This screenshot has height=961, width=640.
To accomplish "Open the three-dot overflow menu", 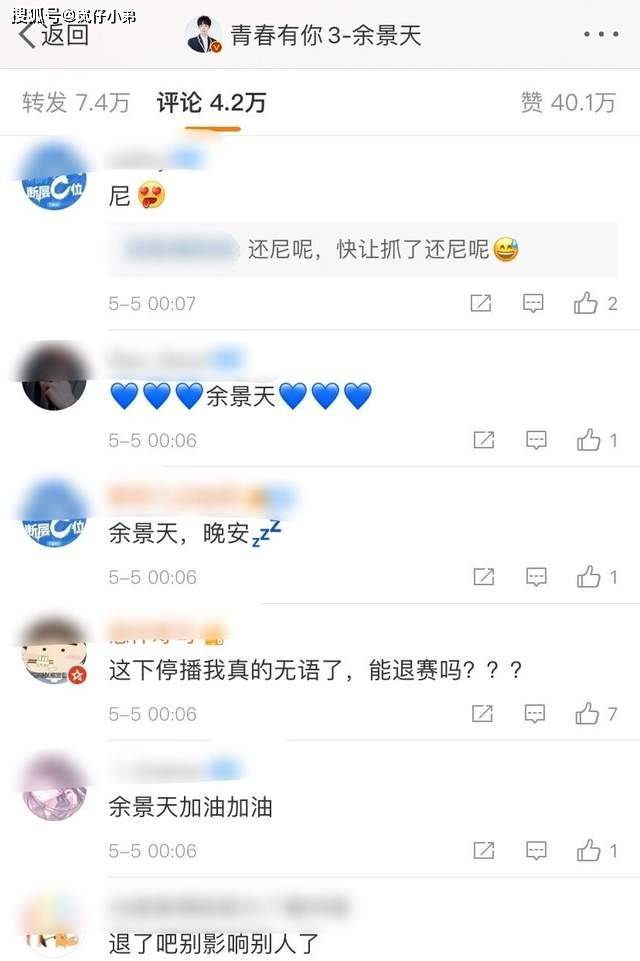I will (x=600, y=35).
